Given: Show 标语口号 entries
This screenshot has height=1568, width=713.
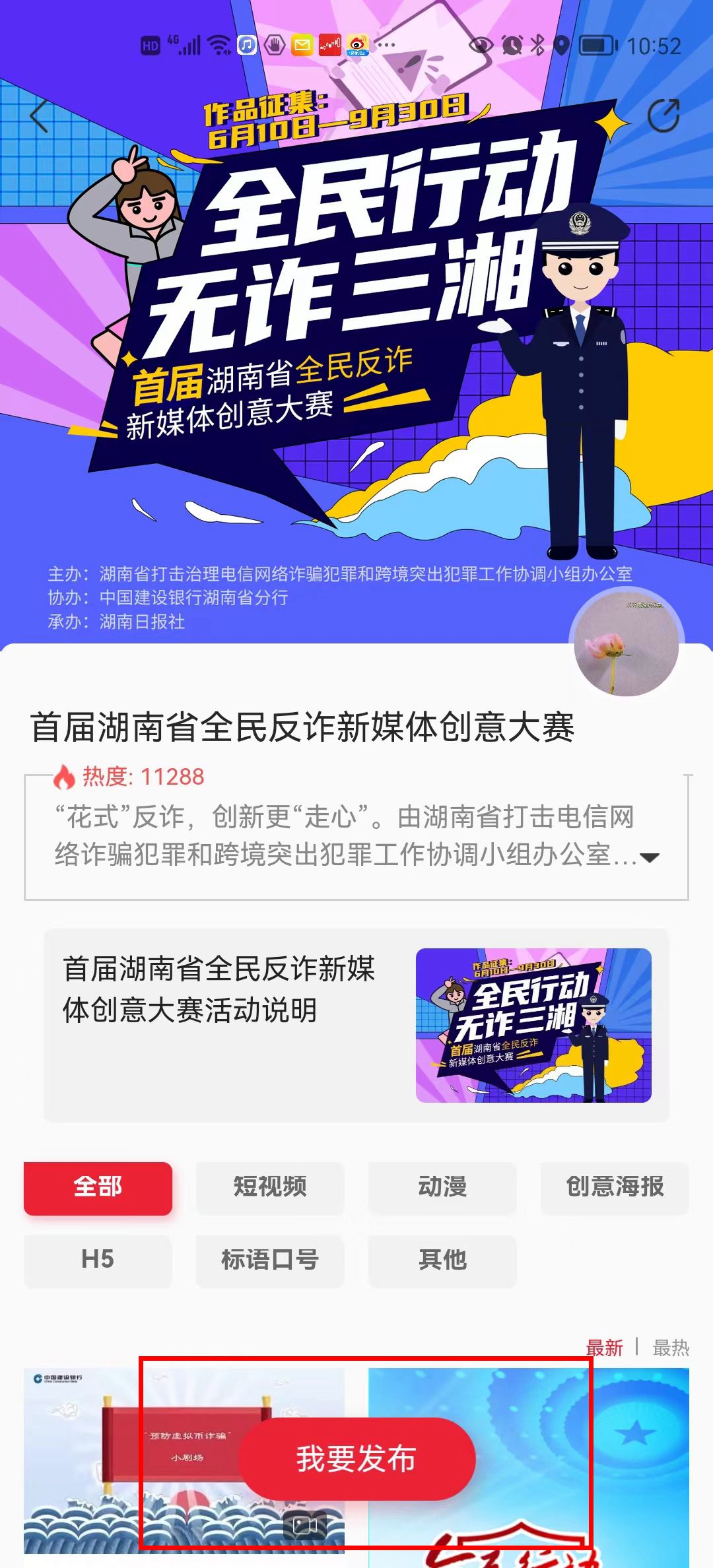Looking at the screenshot, I should point(270,1260).
